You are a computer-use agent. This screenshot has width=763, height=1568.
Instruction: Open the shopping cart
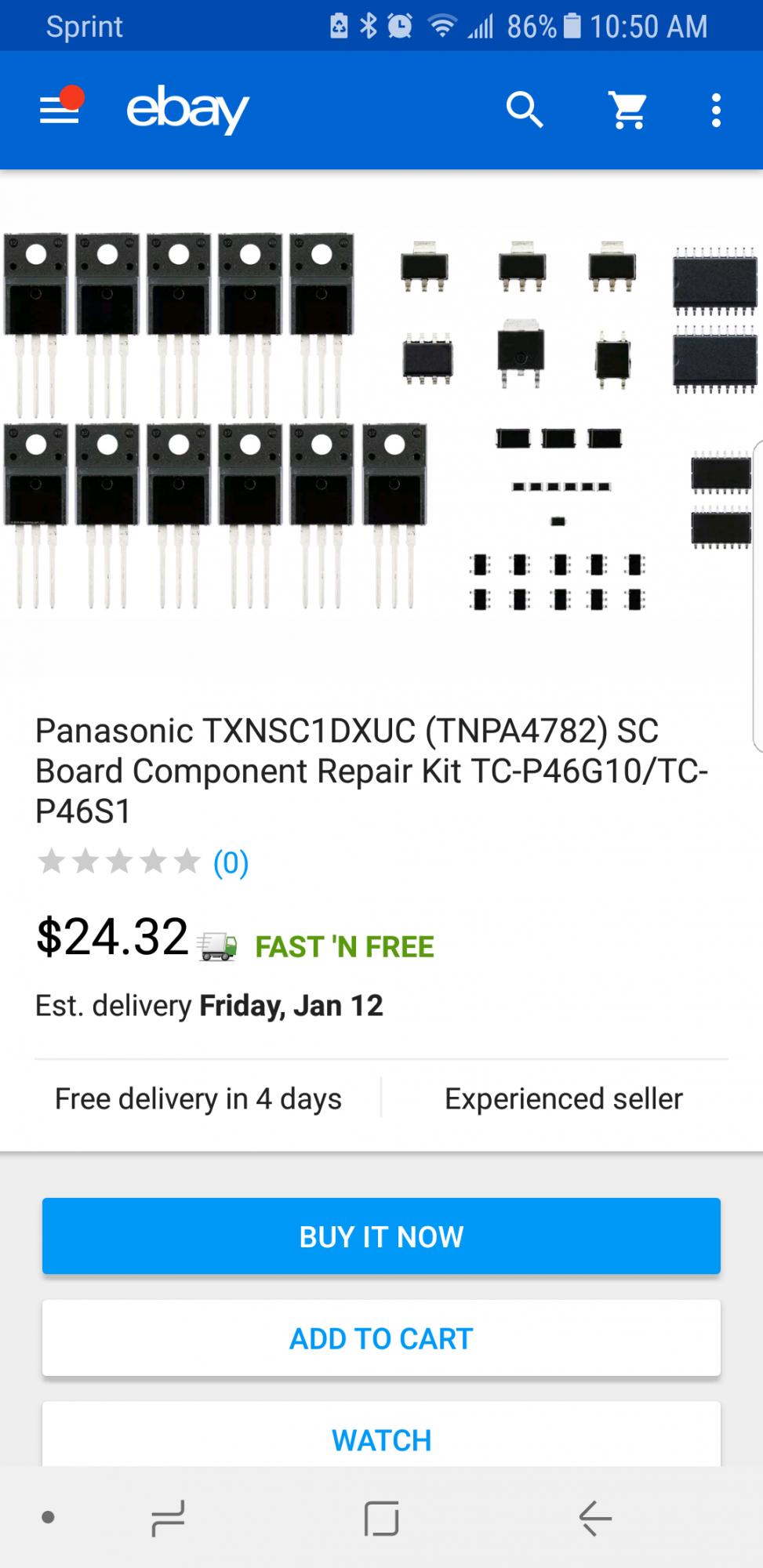628,110
